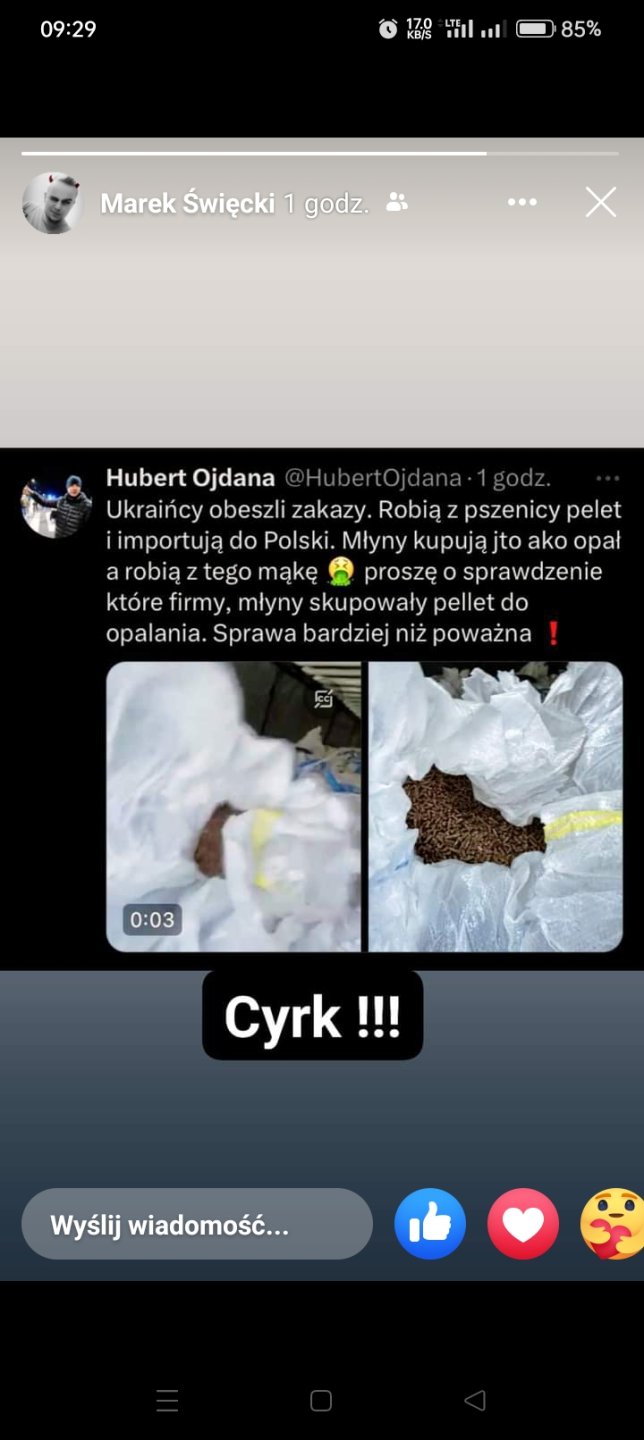Screen dimensions: 644x1440
Task: Go back with system back button
Action: click(475, 1401)
